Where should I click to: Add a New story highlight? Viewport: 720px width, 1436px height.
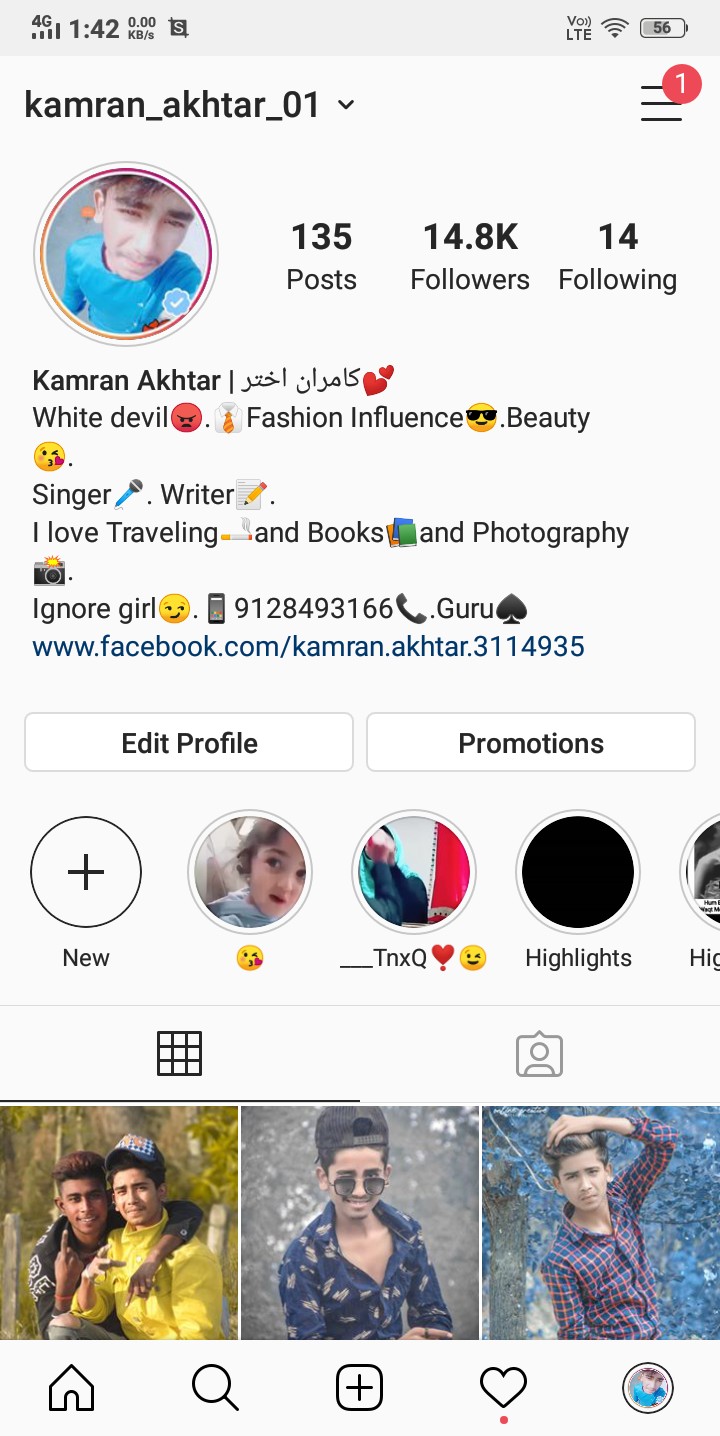coord(86,872)
